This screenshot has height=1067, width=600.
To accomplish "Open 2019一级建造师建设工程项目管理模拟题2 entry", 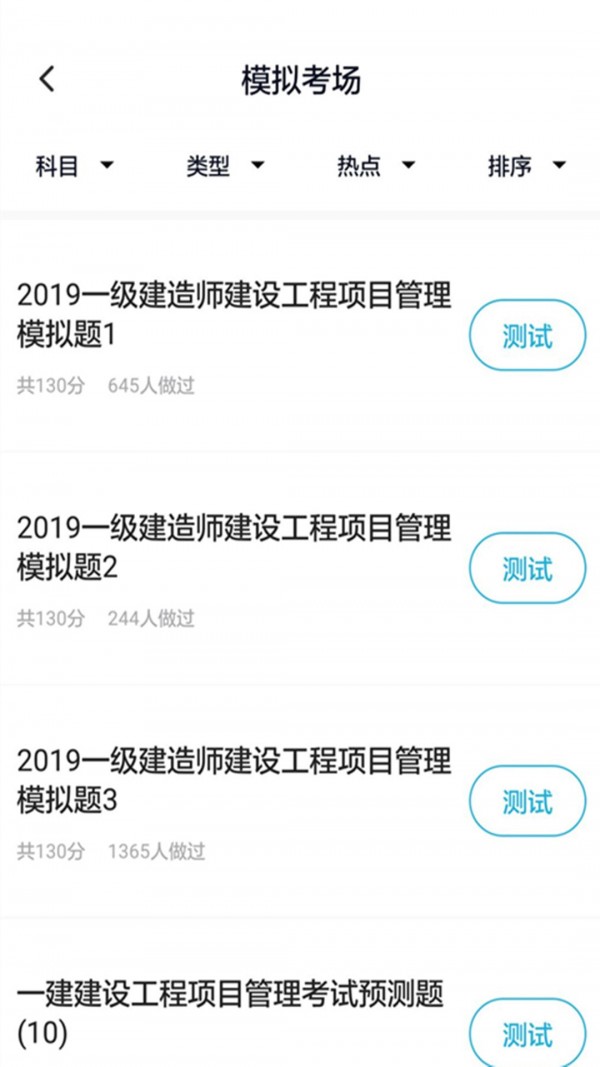I will 234,547.
